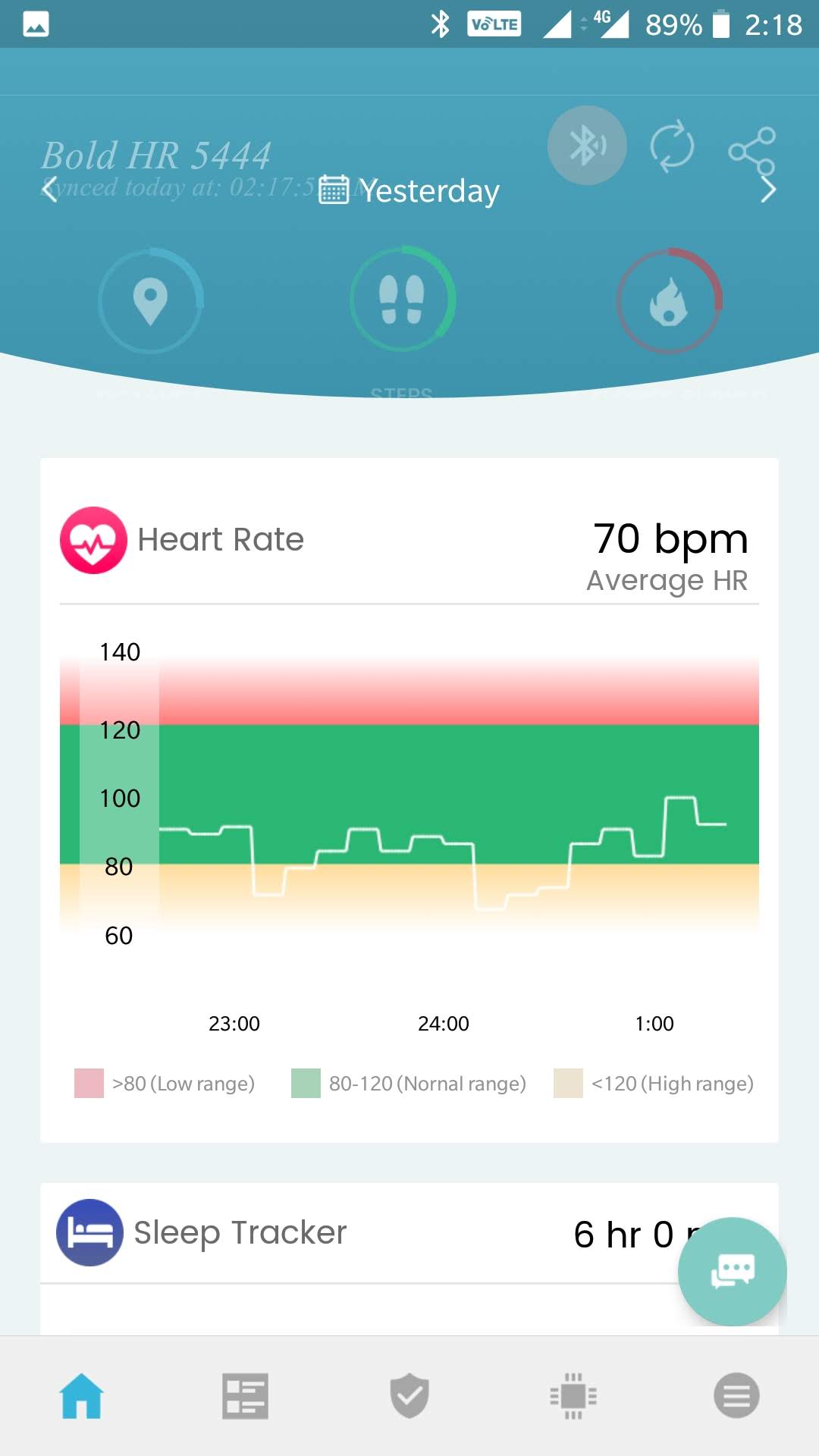Open the location distance circle
Viewport: 819px width, 1456px height.
[150, 300]
